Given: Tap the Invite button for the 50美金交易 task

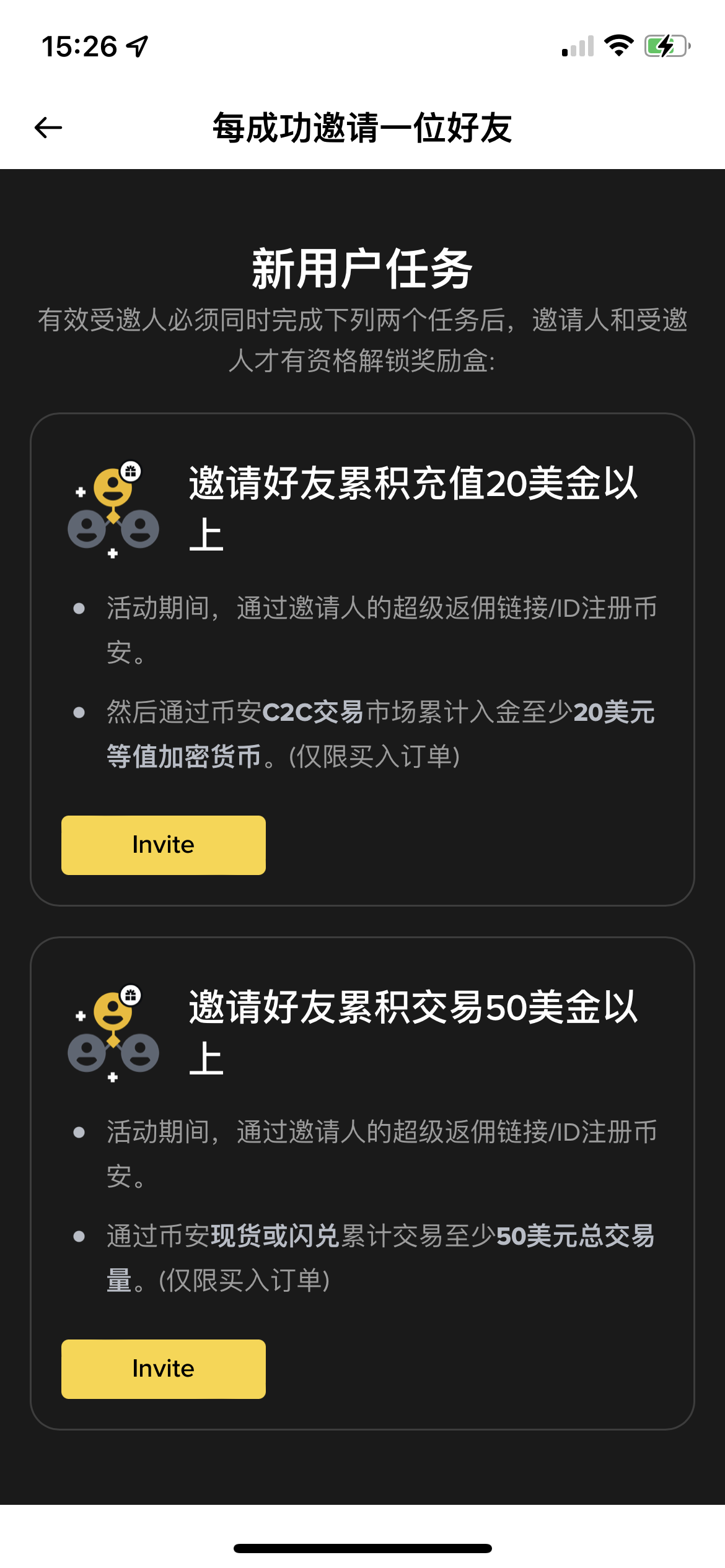Looking at the screenshot, I should [x=163, y=1369].
